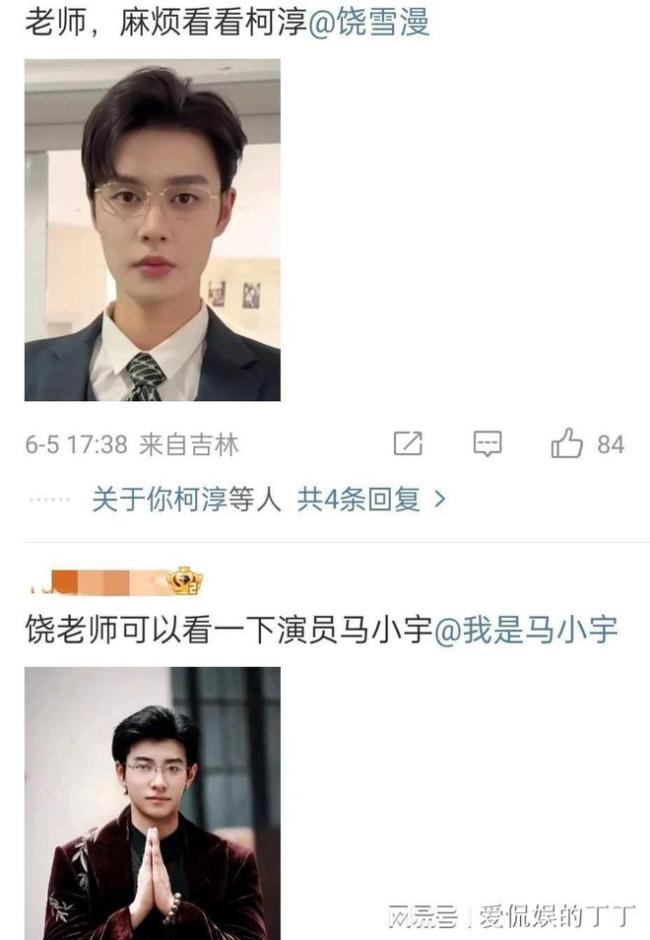The image size is (650, 940).
Task: Reply to the comment posted 6-5 17:38
Action: pyautogui.click(x=487, y=444)
